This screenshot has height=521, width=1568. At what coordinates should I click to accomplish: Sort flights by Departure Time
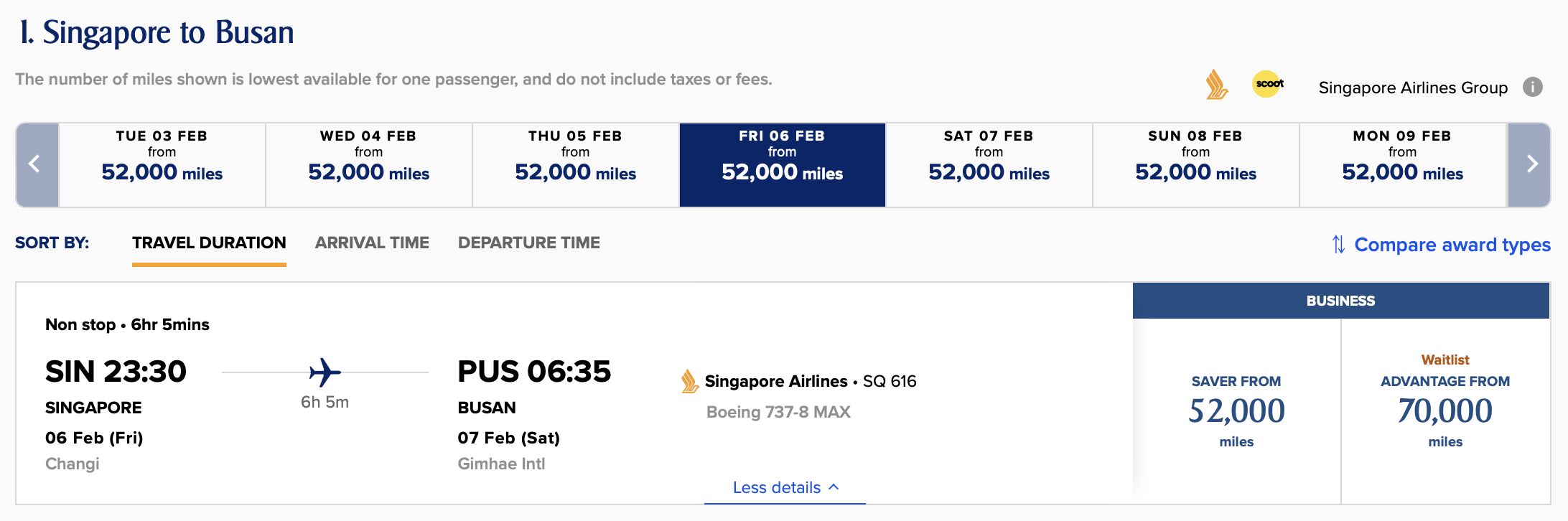(529, 243)
